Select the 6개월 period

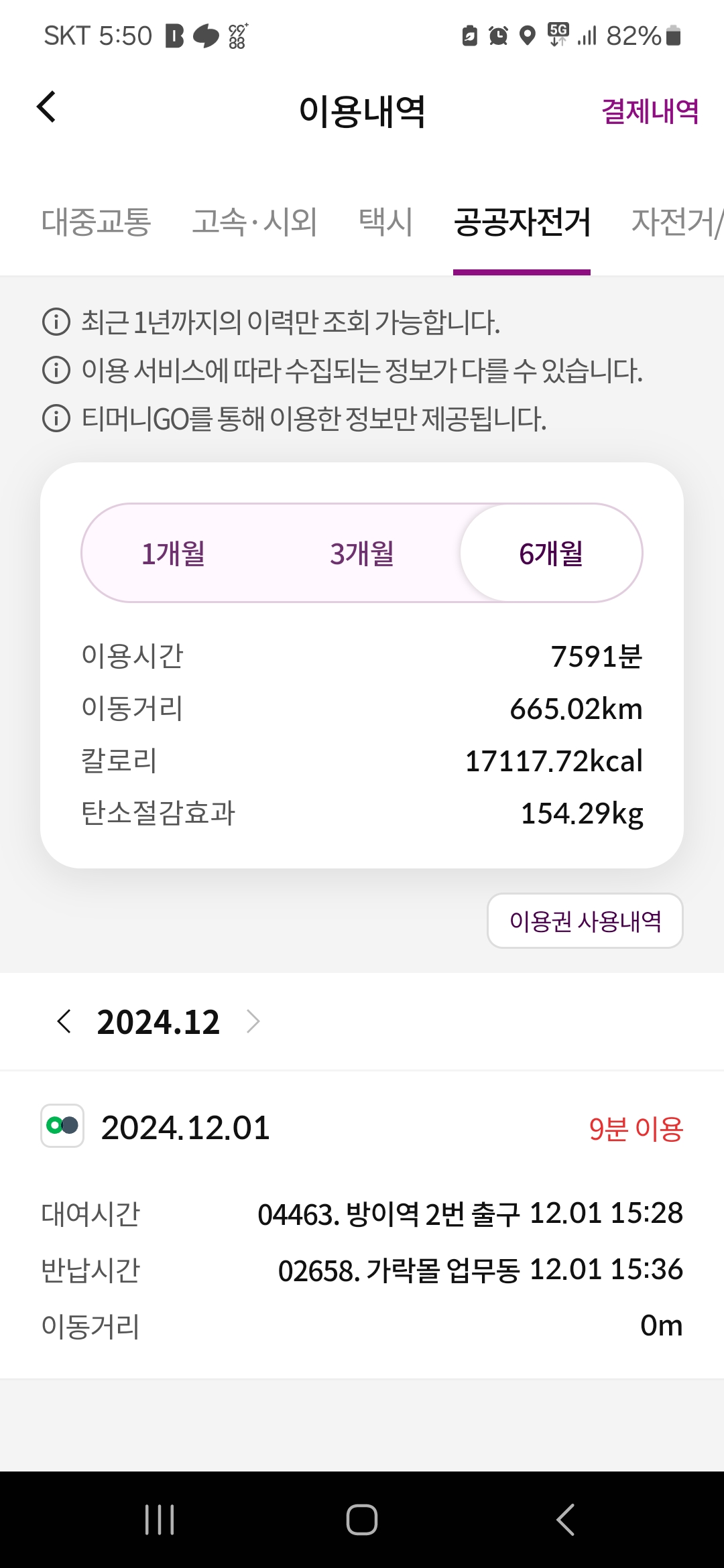click(551, 553)
